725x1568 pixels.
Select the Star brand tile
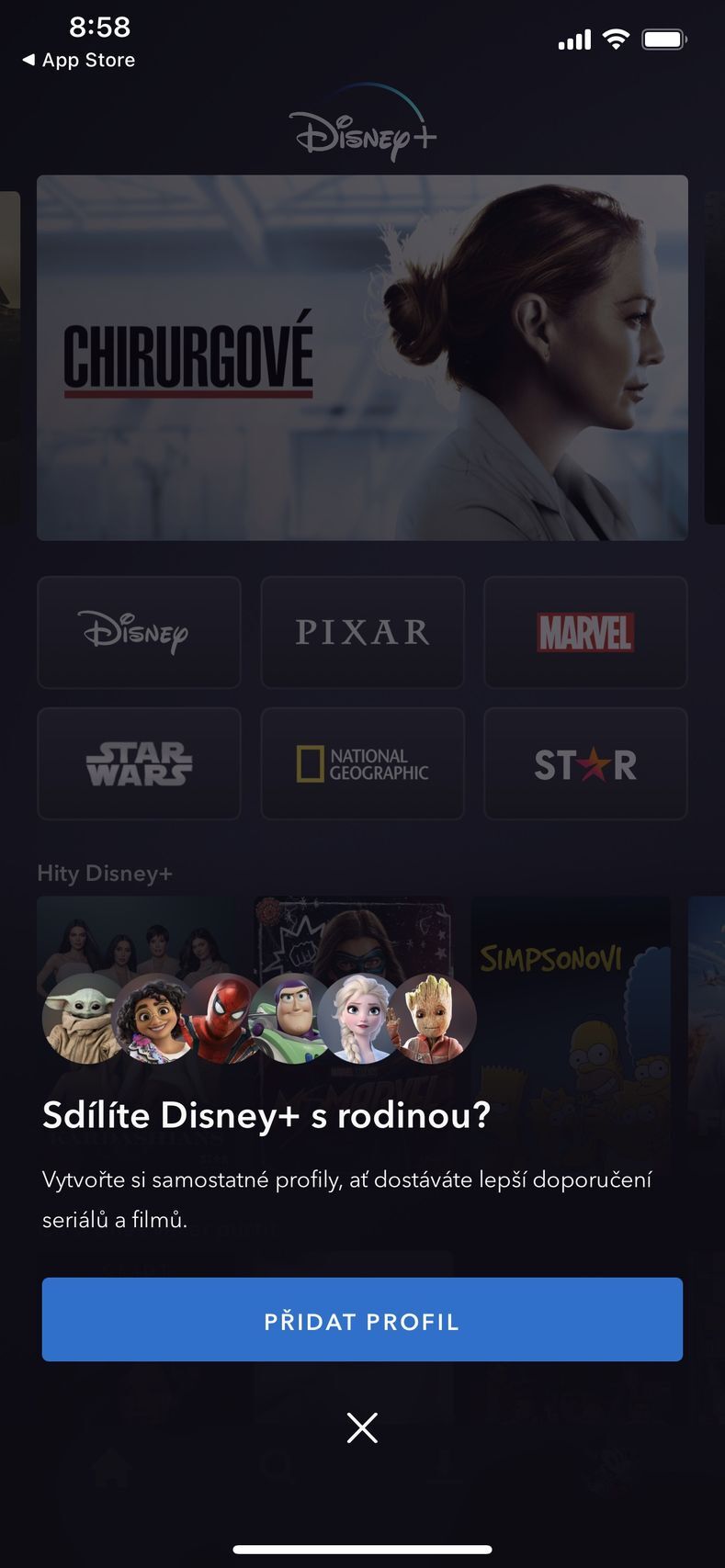tap(585, 763)
